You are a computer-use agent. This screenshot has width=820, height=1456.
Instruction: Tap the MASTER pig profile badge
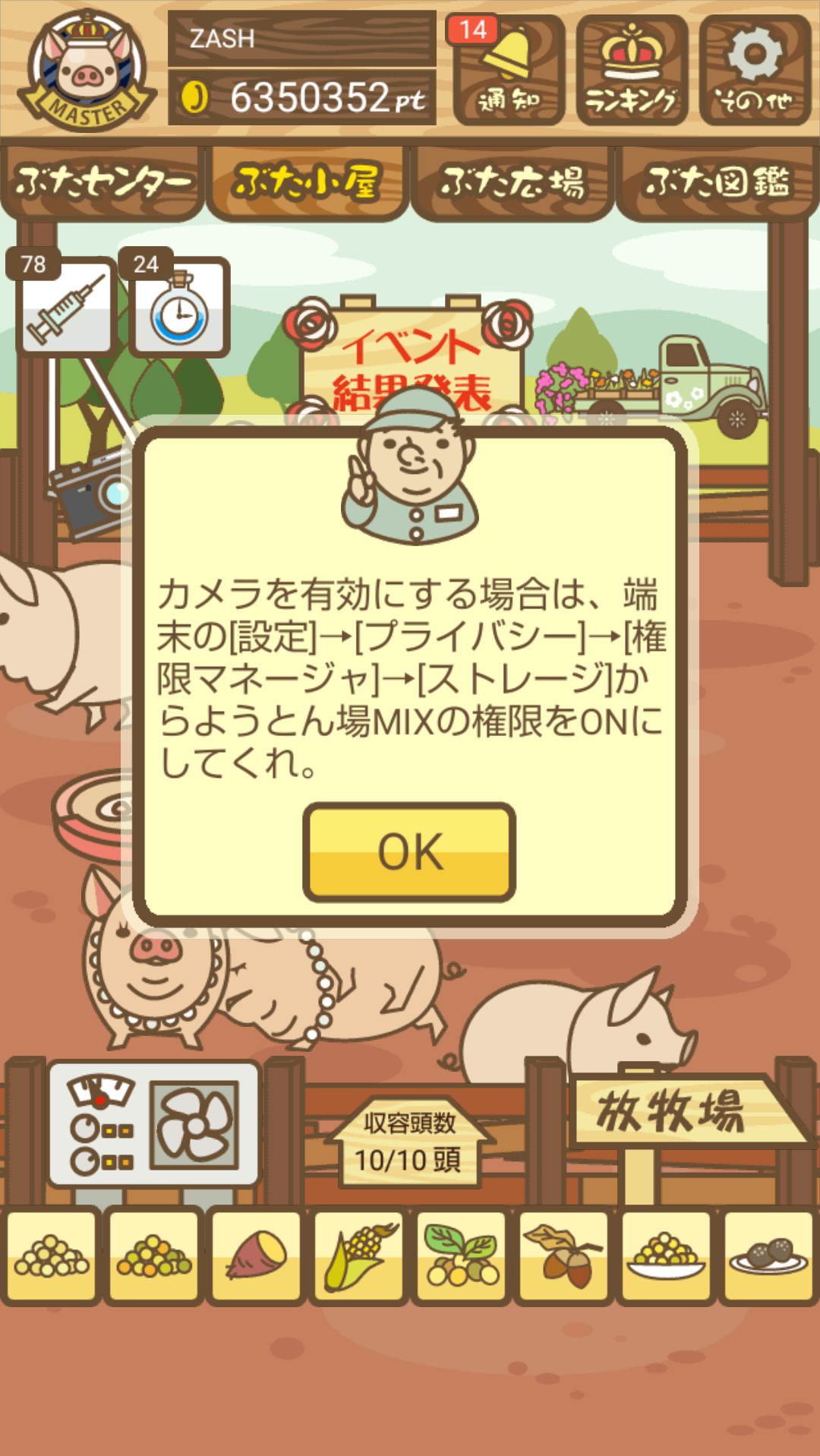[87, 72]
